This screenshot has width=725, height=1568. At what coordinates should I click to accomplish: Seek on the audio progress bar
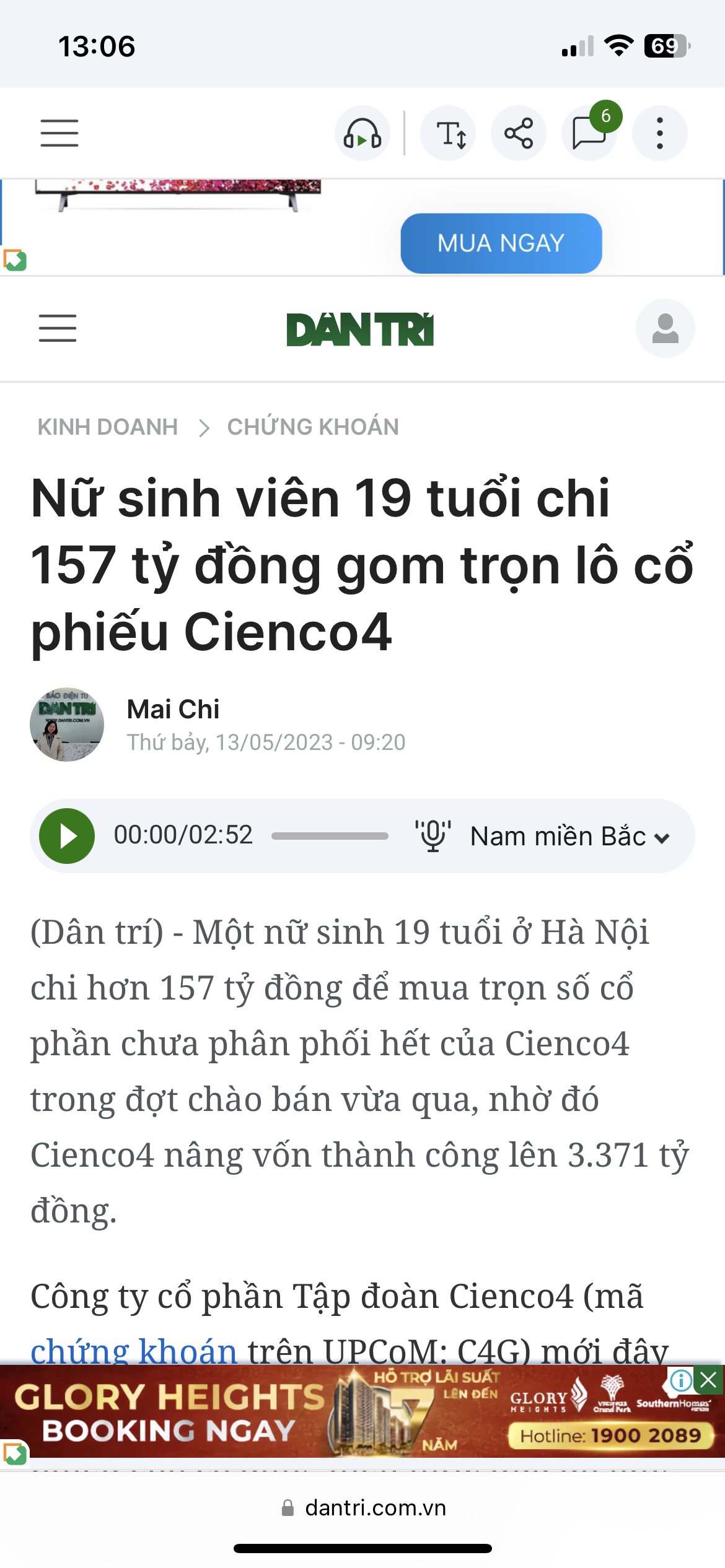(330, 836)
